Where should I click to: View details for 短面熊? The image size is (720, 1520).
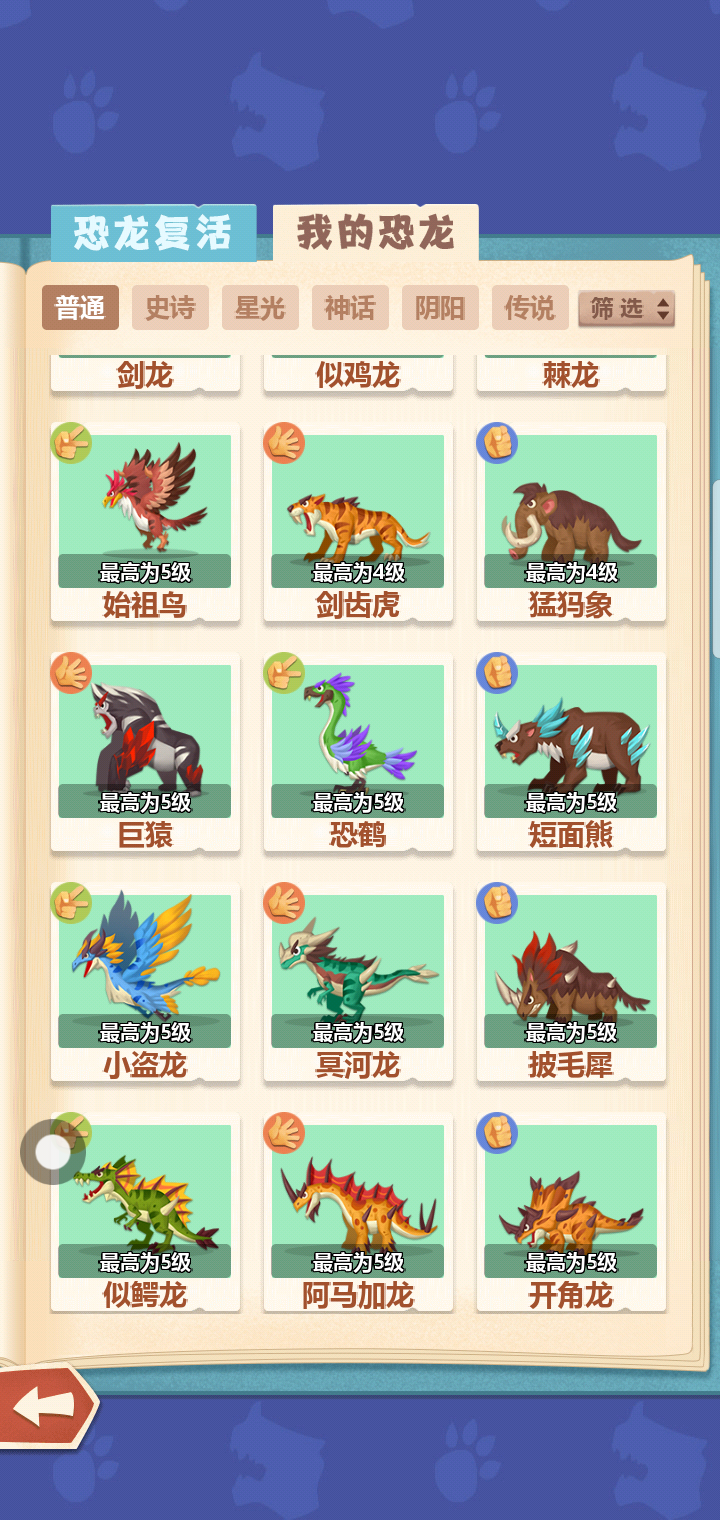[571, 750]
